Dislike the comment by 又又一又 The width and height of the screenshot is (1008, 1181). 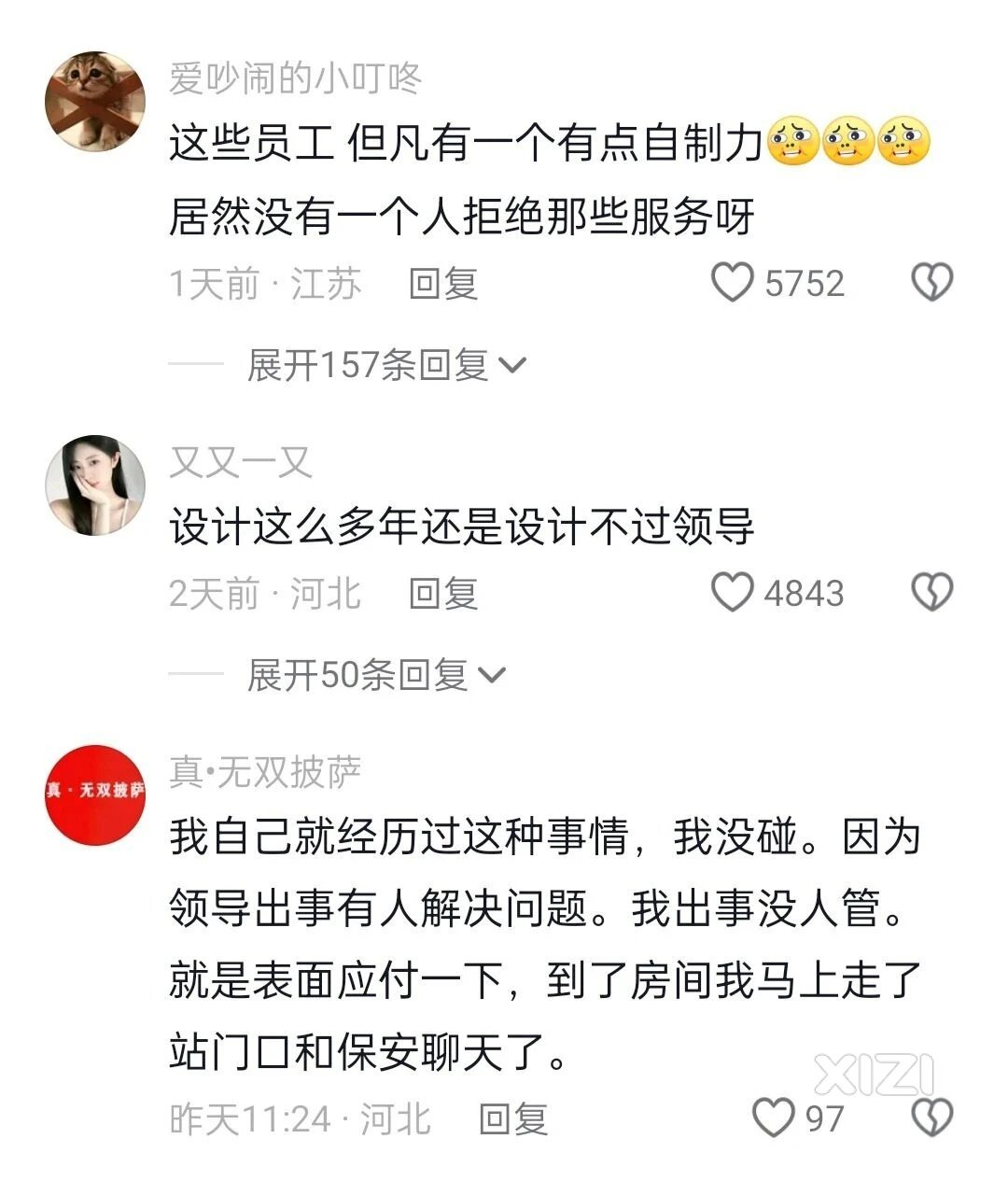pyautogui.click(x=931, y=592)
